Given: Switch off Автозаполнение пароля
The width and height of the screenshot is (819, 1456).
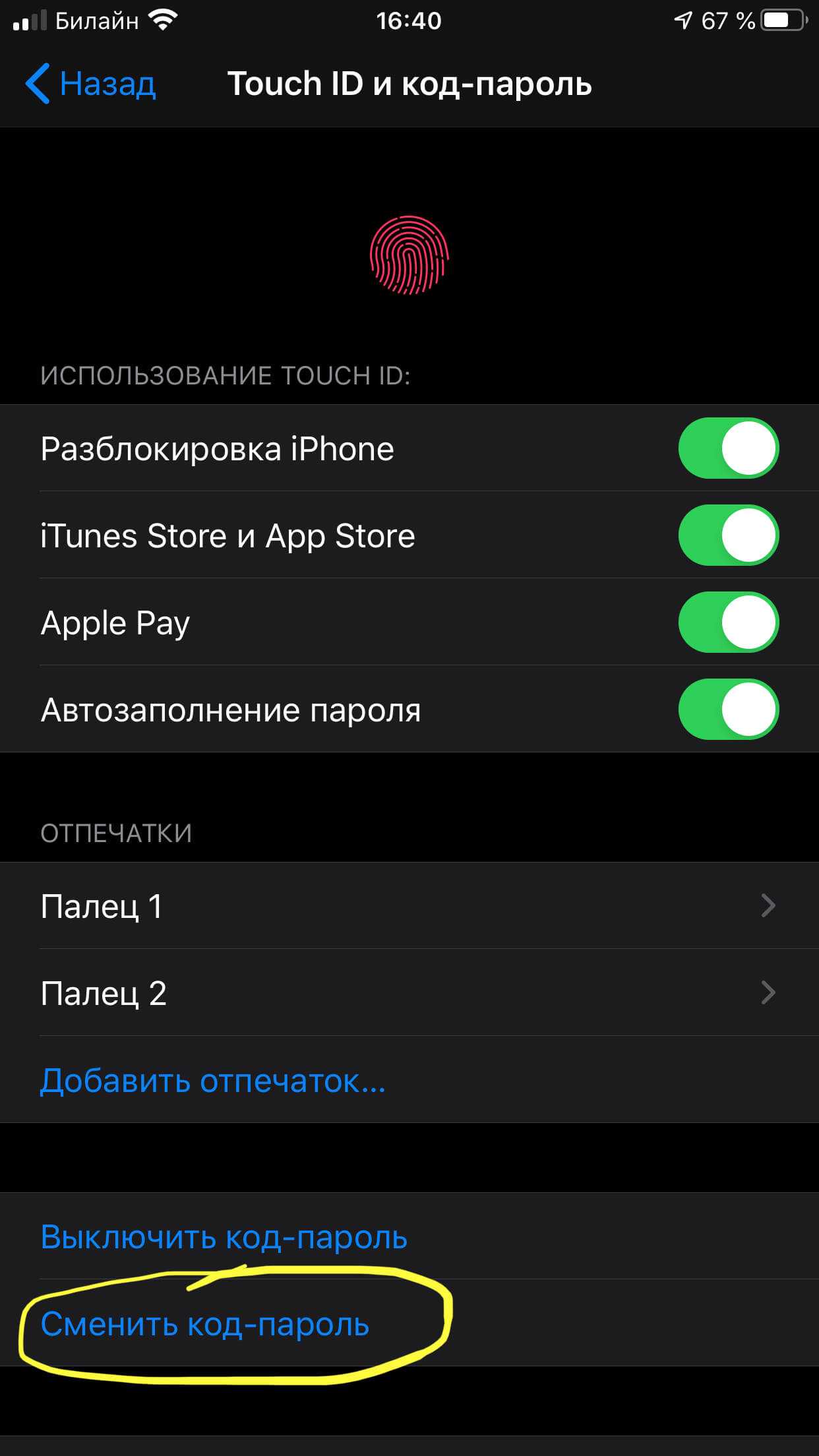Looking at the screenshot, I should tap(728, 710).
